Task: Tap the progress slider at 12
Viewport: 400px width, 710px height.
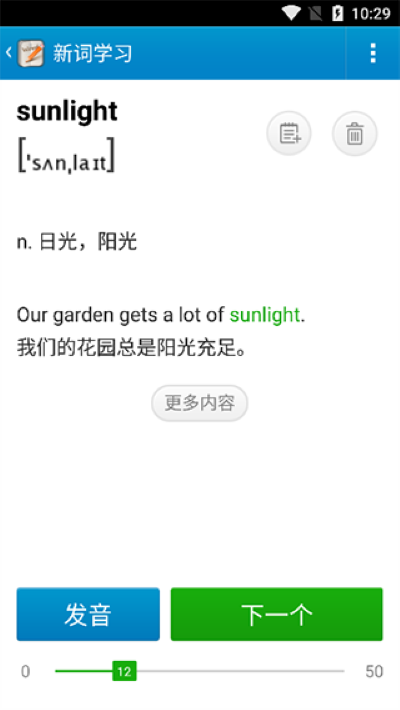Action: 124,671
